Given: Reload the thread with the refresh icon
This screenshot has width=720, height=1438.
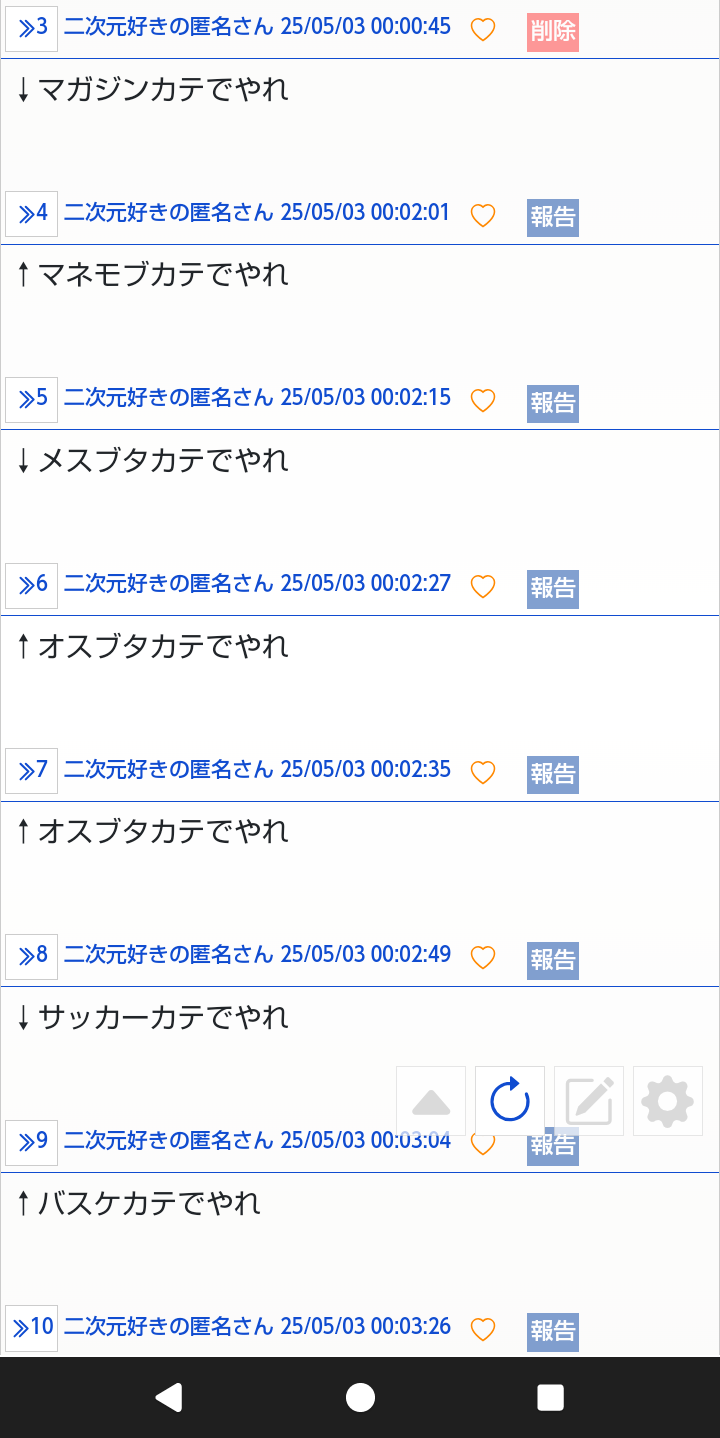Looking at the screenshot, I should (x=510, y=1101).
